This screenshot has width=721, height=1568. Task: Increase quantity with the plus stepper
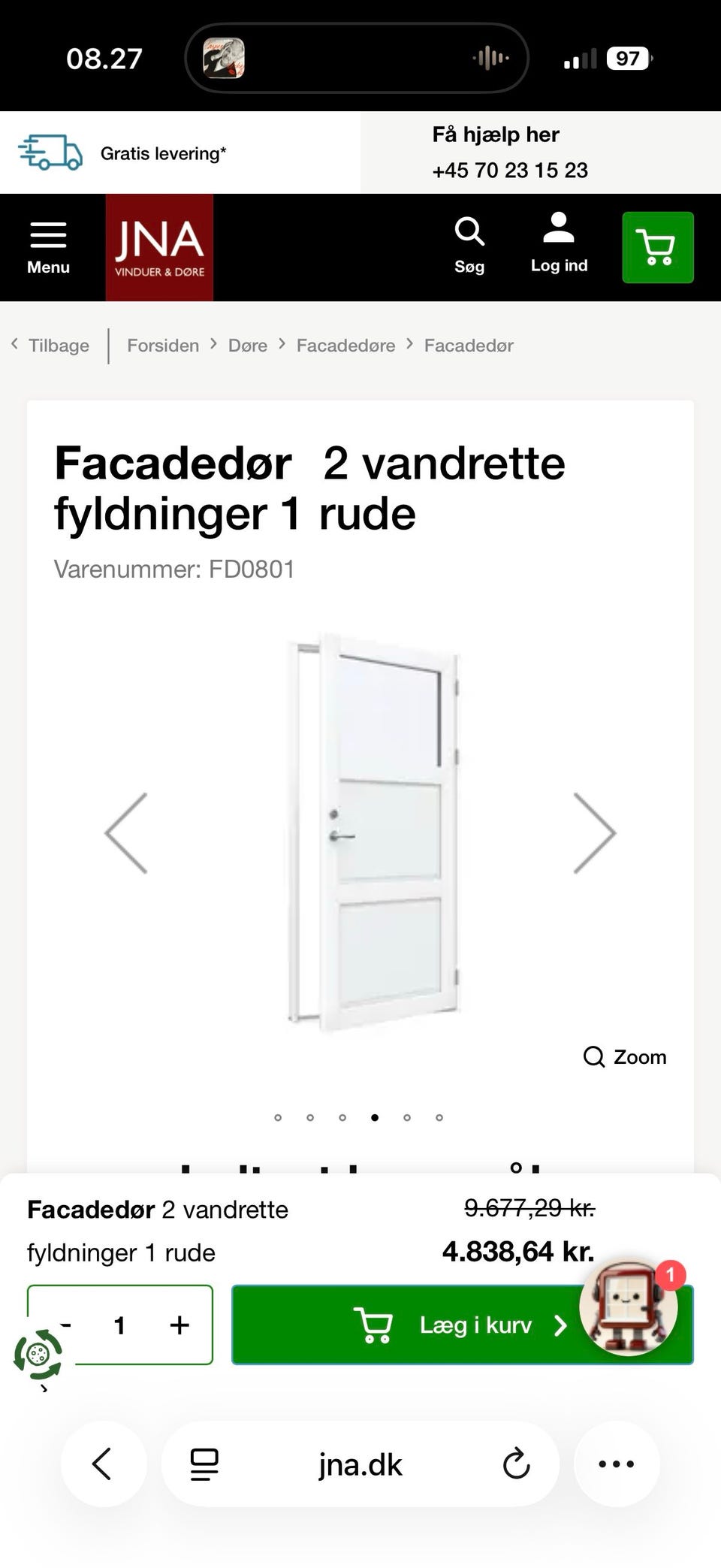click(179, 1325)
